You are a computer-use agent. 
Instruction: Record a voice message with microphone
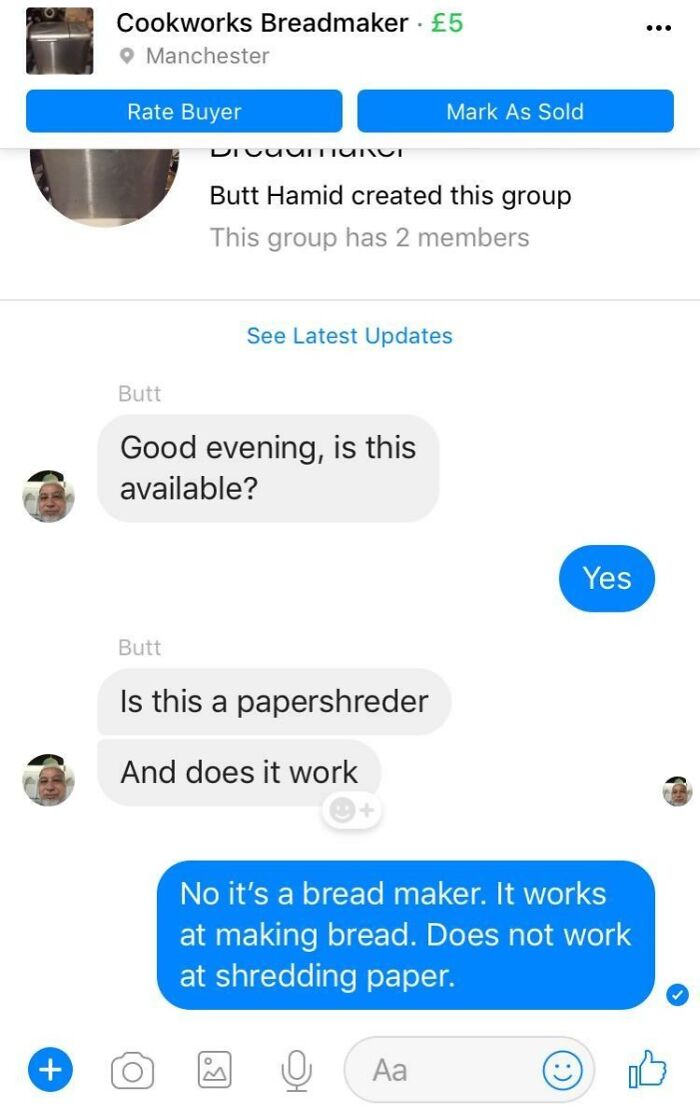[295, 1071]
